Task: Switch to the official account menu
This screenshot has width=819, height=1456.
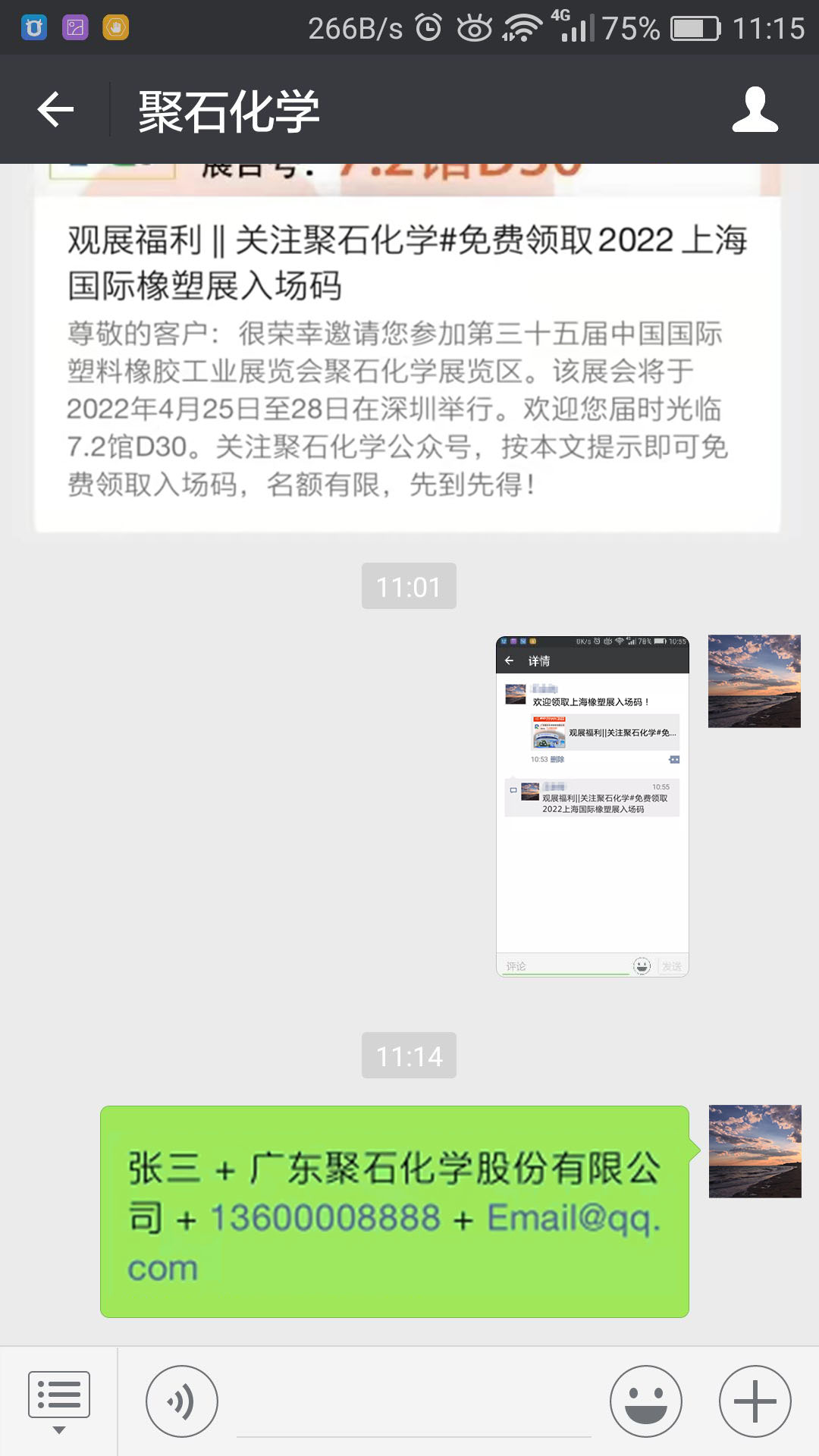Action: pos(58,1401)
